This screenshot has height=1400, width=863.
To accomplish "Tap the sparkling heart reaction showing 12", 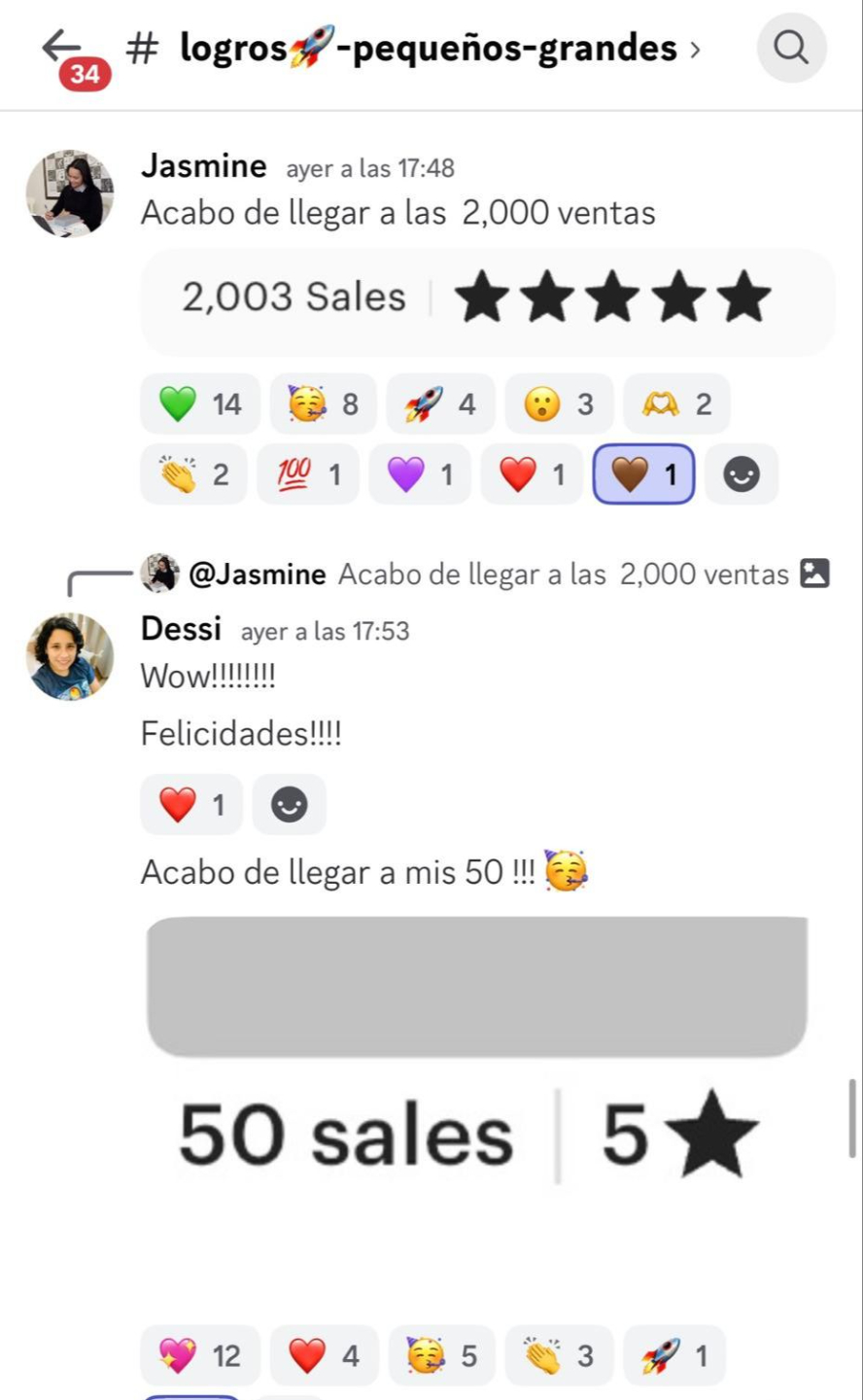I will pos(200,1355).
